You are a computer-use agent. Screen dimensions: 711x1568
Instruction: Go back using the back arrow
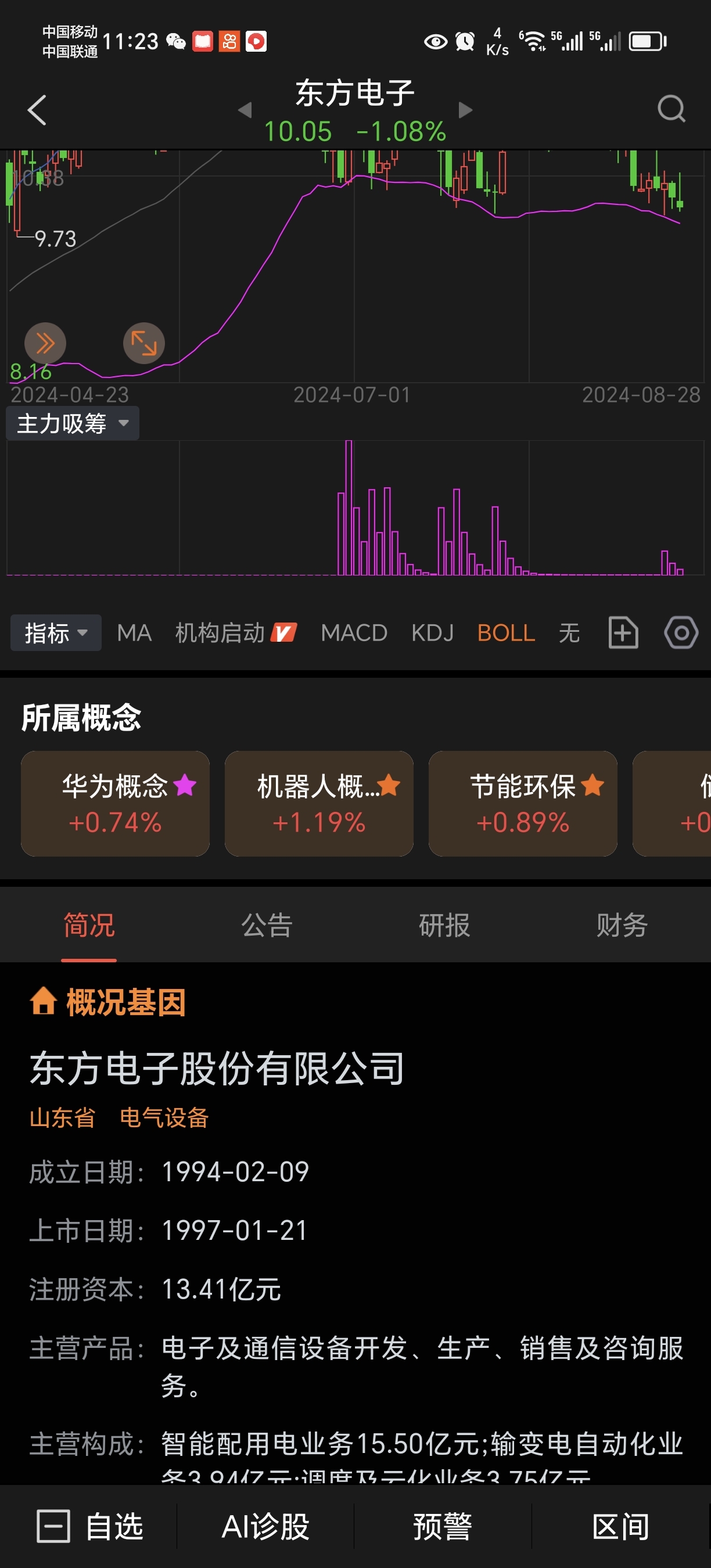(38, 110)
